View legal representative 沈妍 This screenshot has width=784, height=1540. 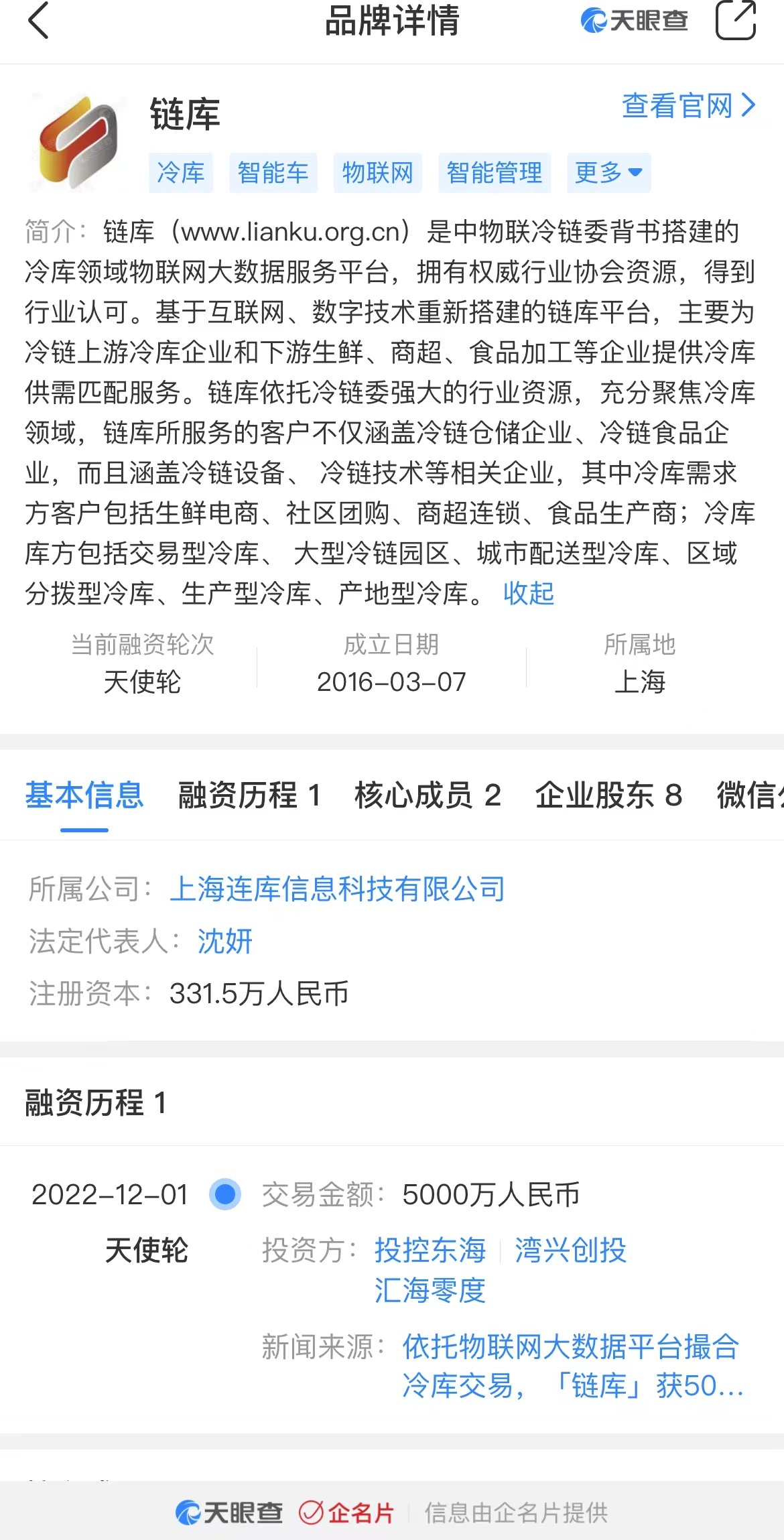[224, 942]
